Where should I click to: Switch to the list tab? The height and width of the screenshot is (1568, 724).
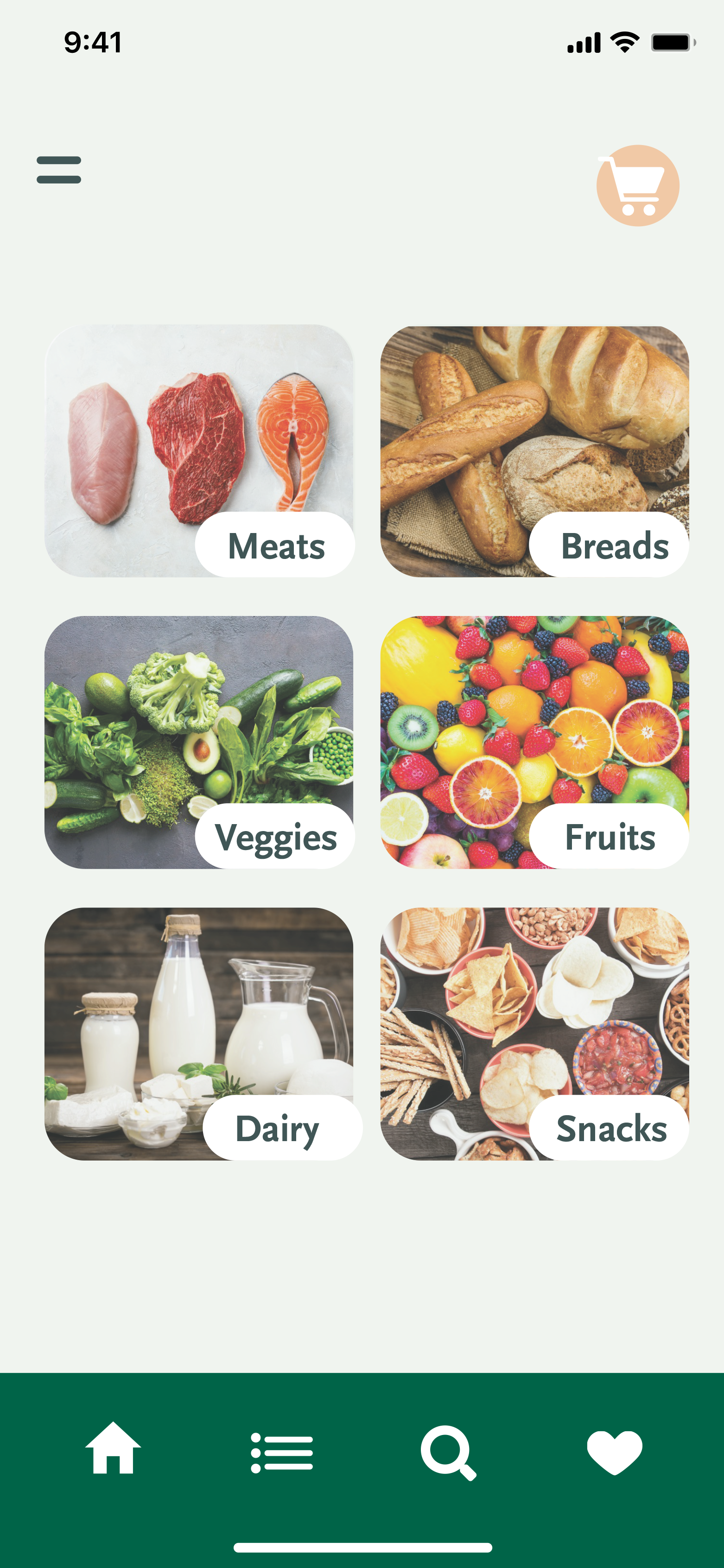point(282,1452)
